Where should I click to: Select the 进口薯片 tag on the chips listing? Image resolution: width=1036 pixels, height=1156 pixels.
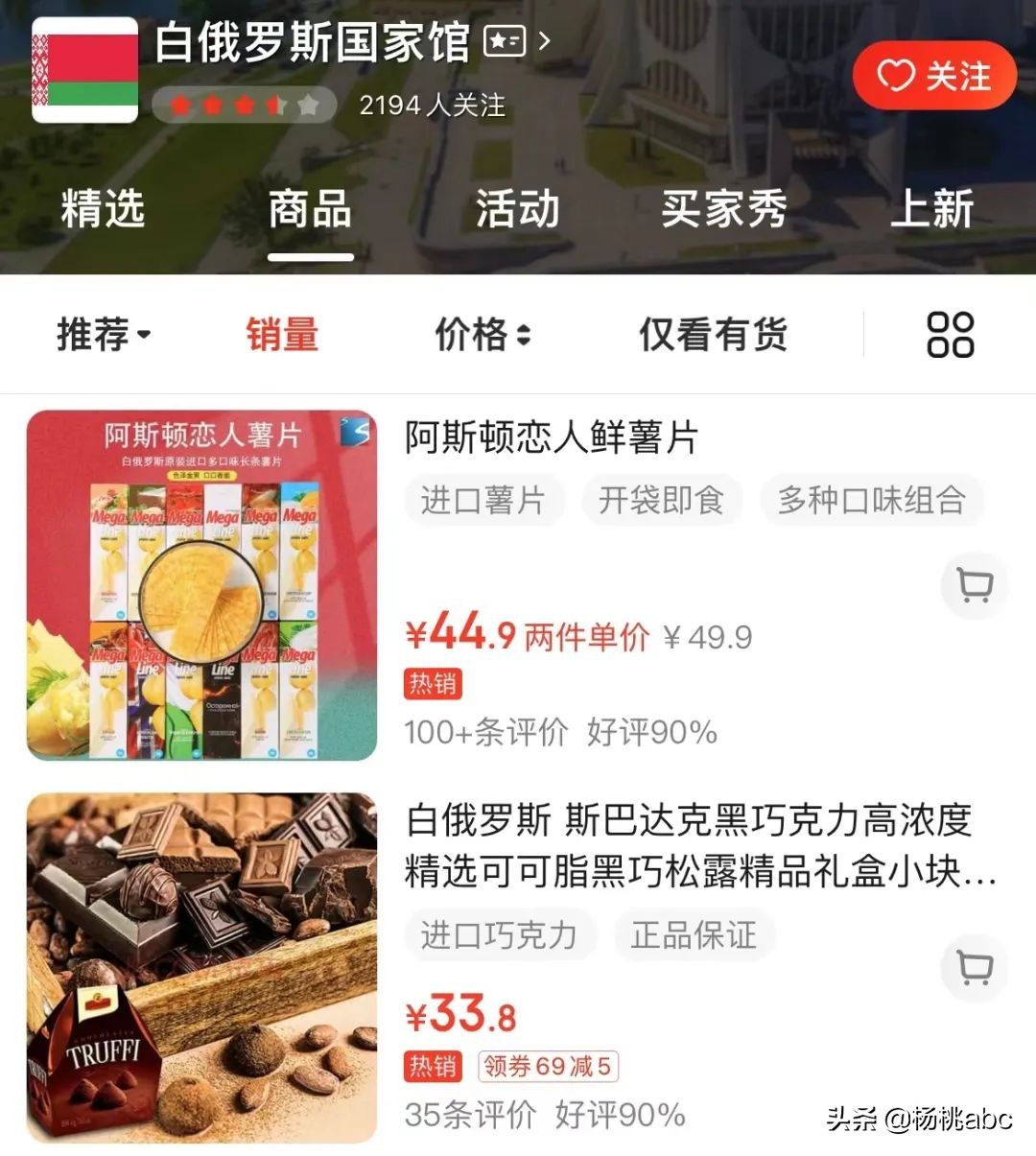tap(484, 499)
